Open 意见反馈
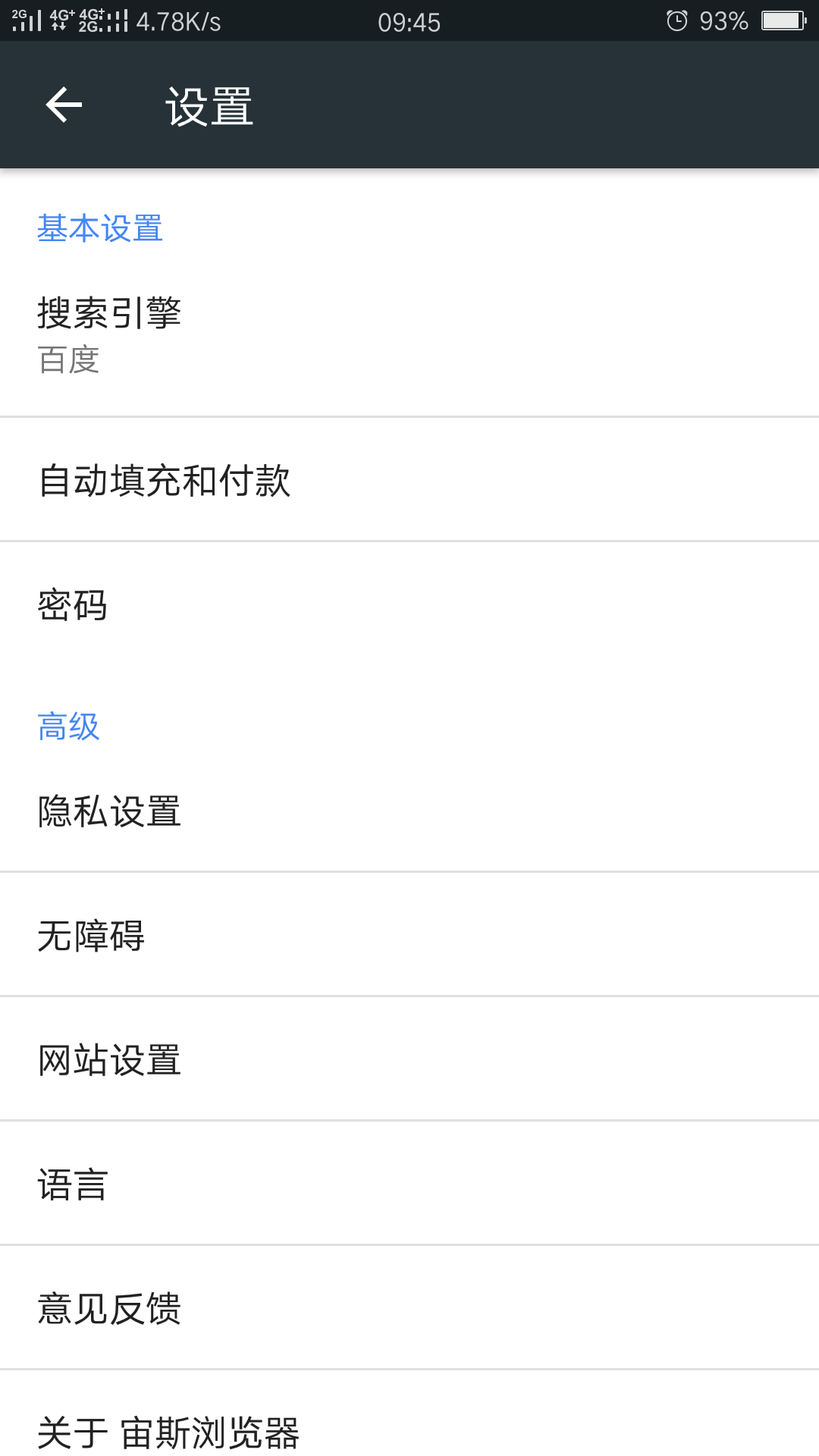 [x=409, y=1309]
